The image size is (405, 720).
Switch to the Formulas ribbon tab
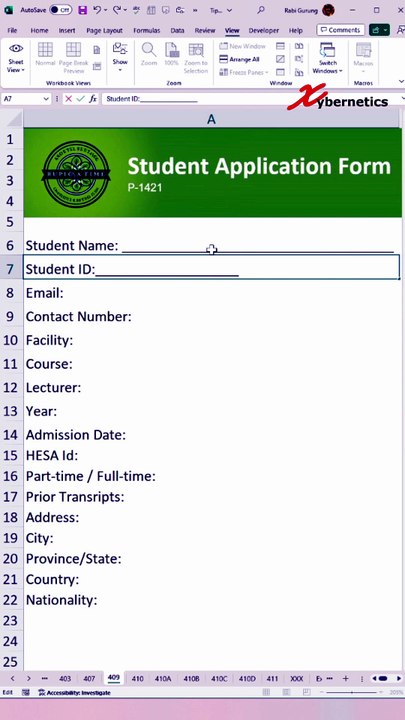[146, 30]
